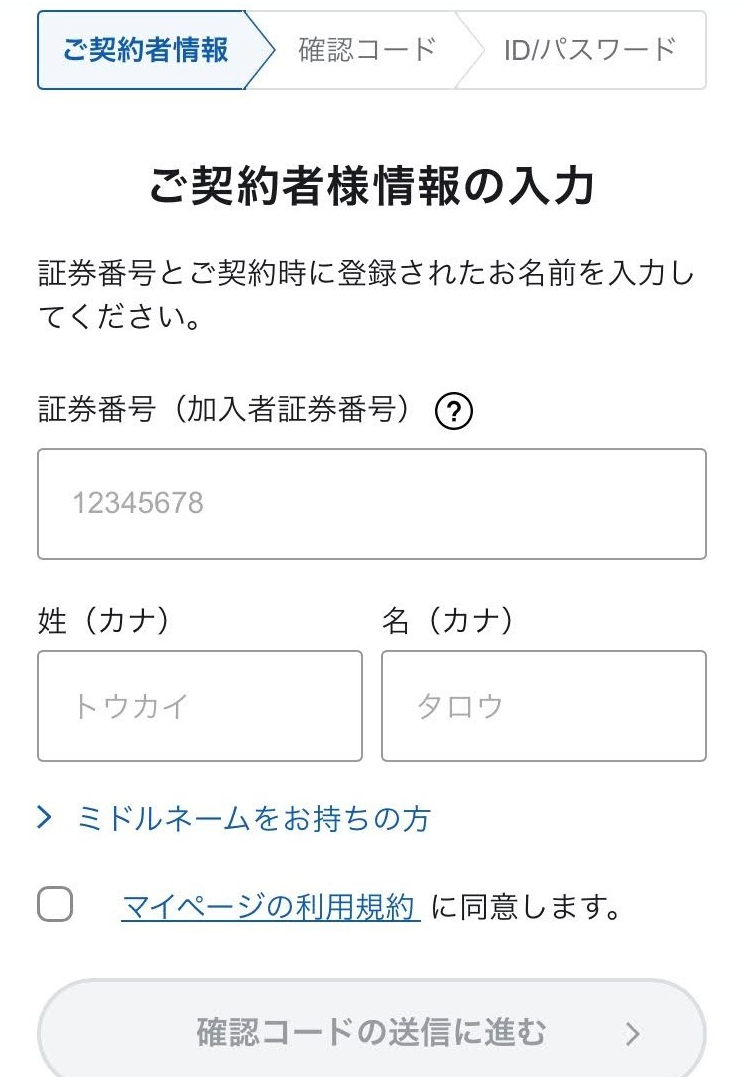Check the agree to terms checkbox

[x=55, y=906]
